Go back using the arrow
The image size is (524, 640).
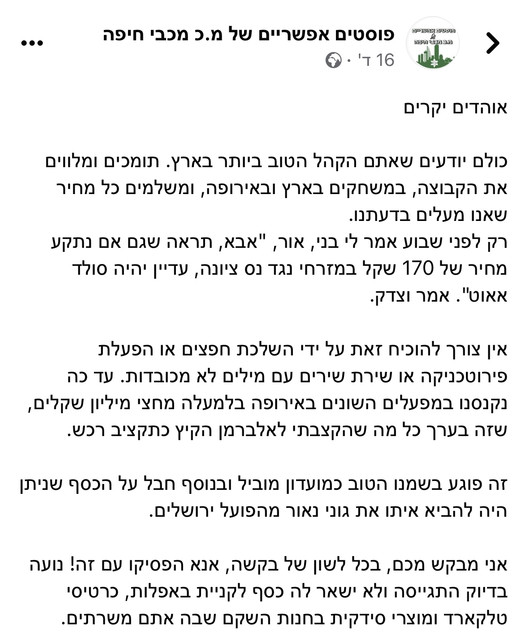493,43
